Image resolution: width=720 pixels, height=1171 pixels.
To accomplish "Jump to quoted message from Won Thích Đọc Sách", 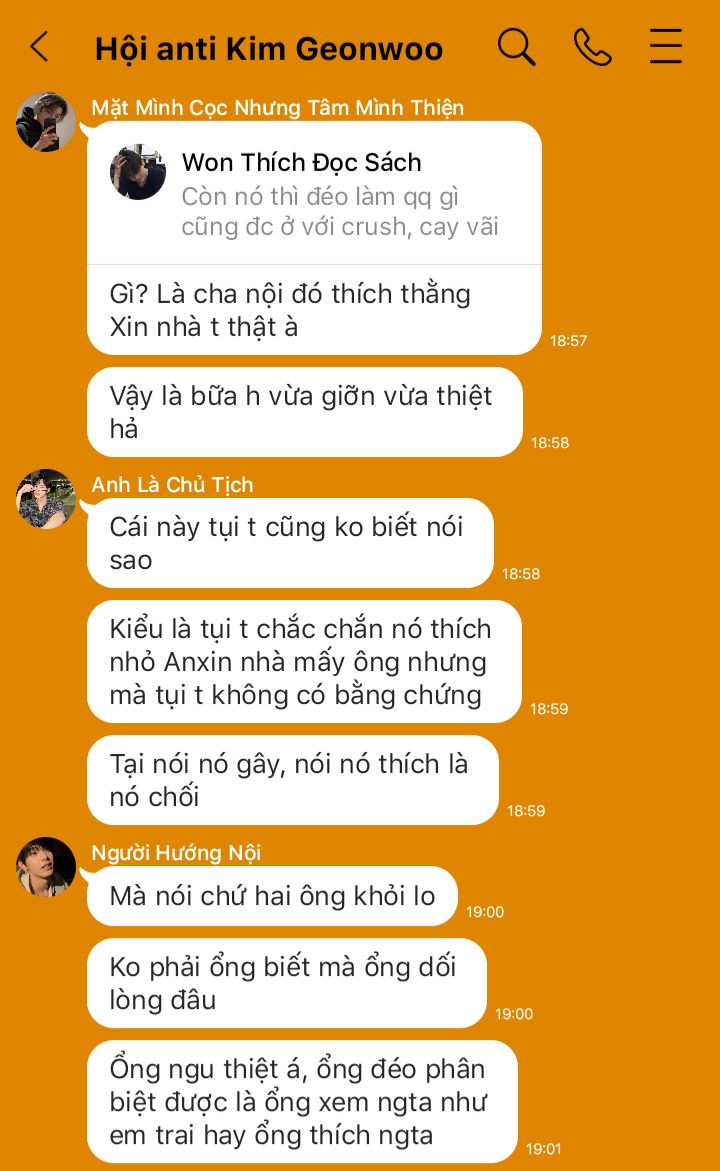I will tap(314, 196).
